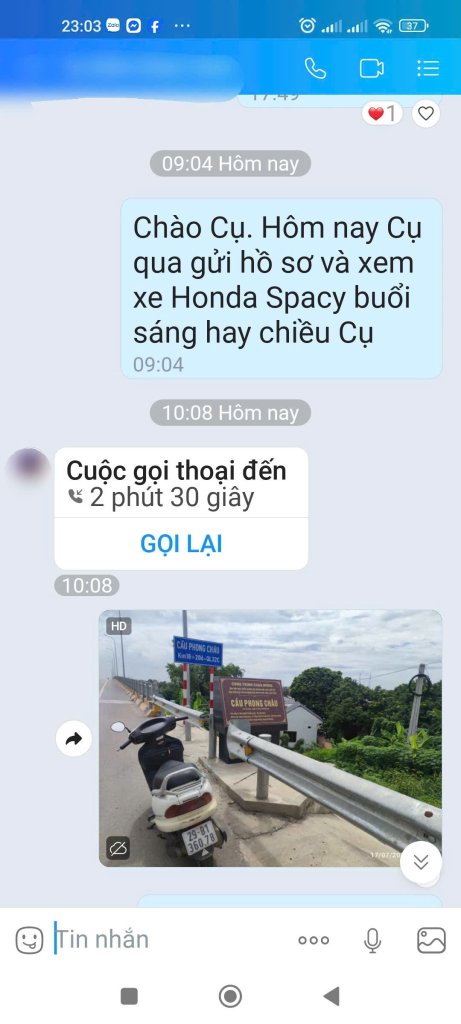Go back using system navigation triangle
Viewport: 461px width, 1024px height.
point(332,996)
